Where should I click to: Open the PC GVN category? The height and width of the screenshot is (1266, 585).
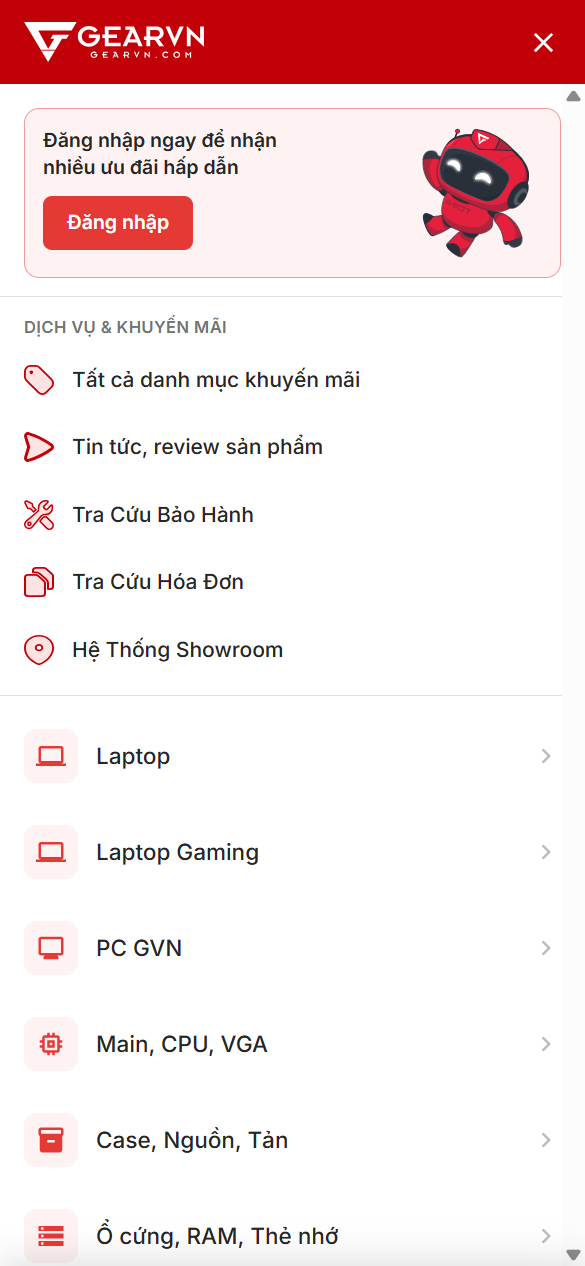point(288,948)
